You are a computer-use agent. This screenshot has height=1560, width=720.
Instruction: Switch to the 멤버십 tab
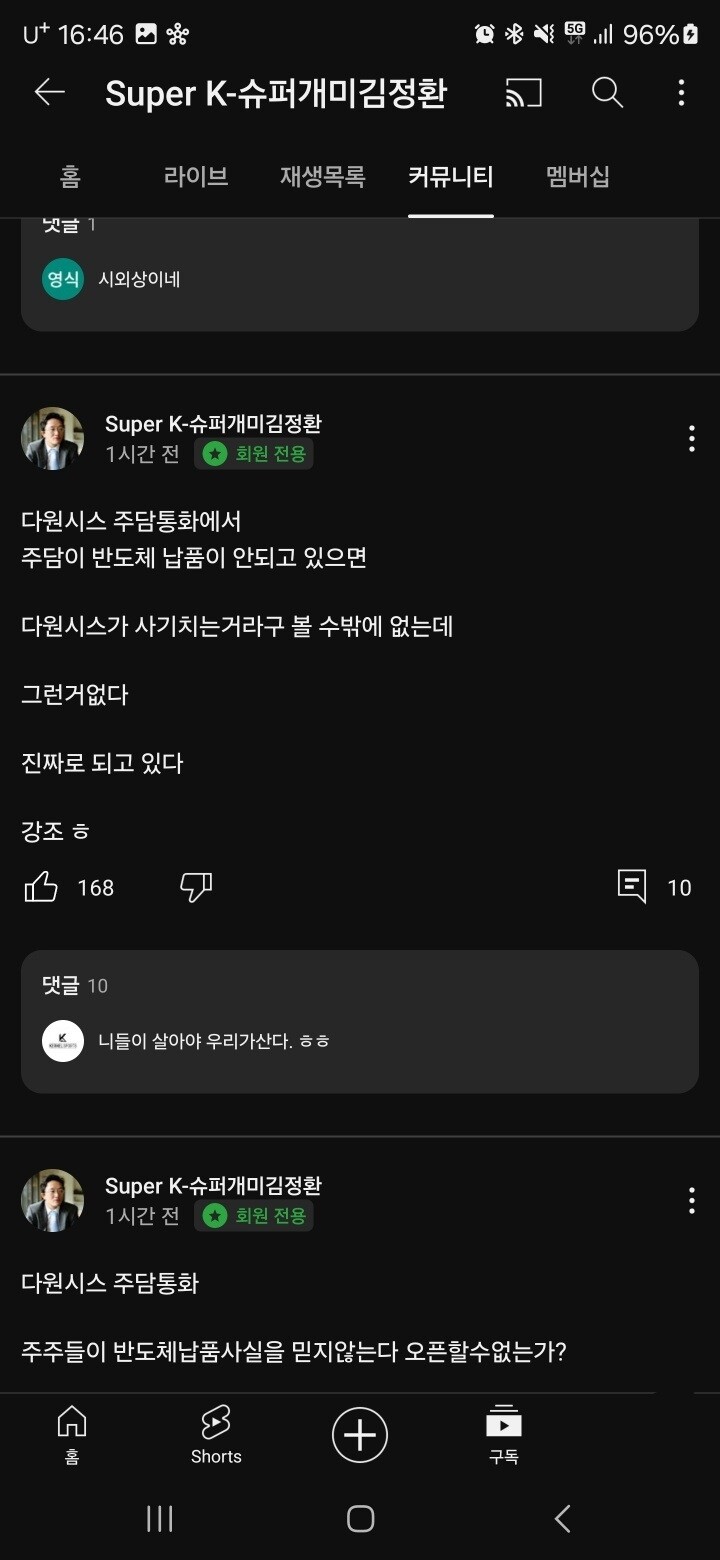coord(577,176)
